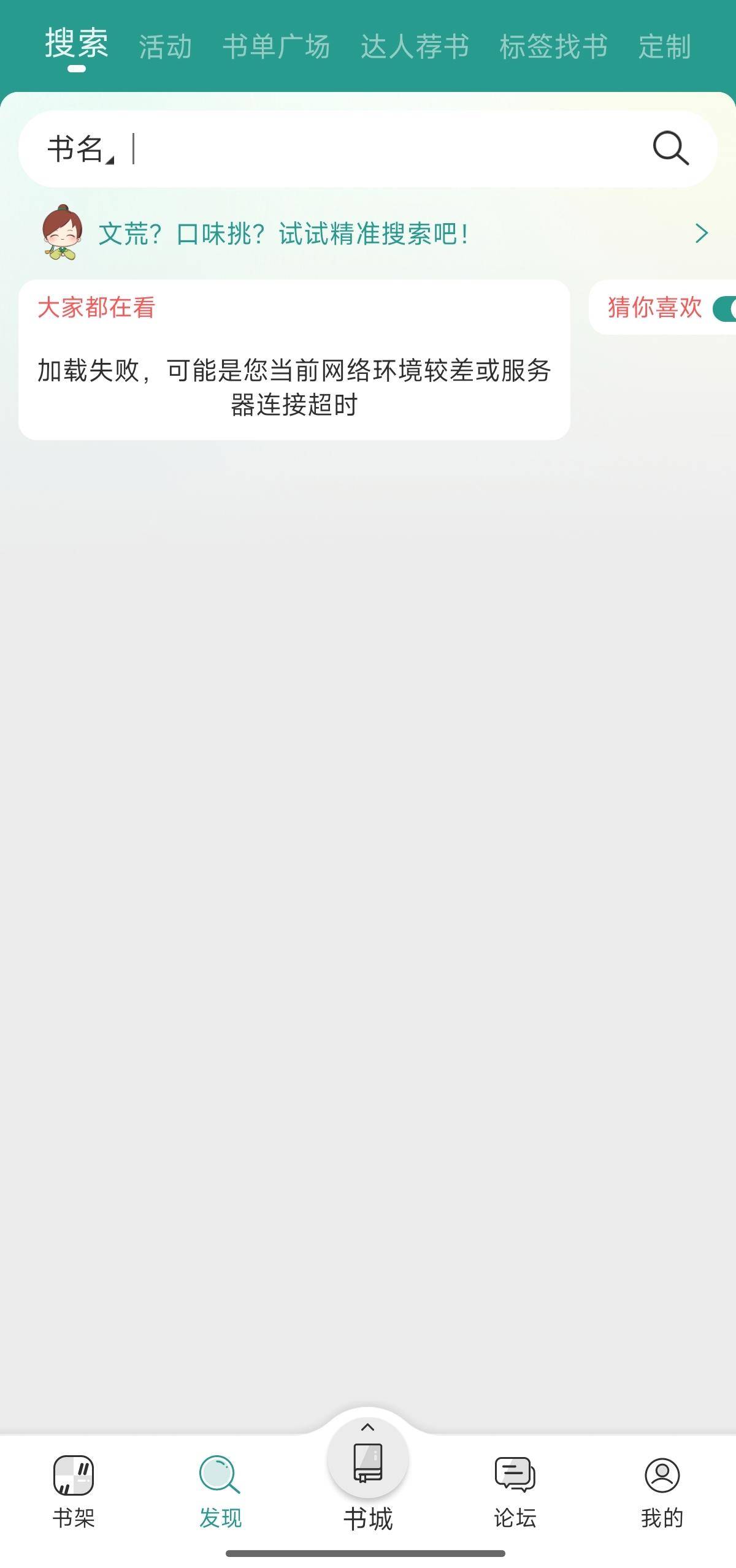Go to the 标签找书 tab
This screenshot has height=1568, width=736.
tap(553, 47)
